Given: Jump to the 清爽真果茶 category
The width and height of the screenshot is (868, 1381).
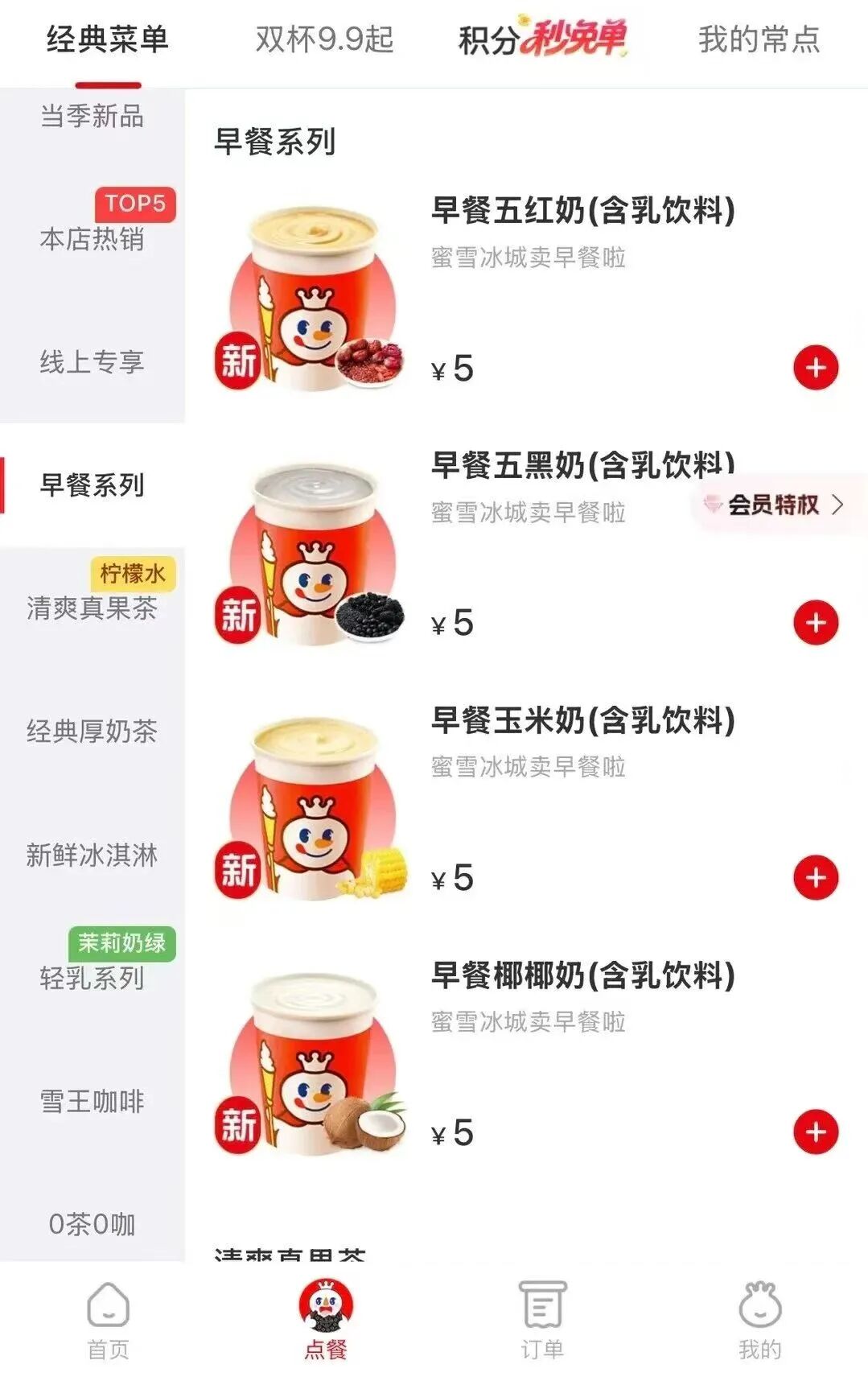Looking at the screenshot, I should [x=92, y=608].
